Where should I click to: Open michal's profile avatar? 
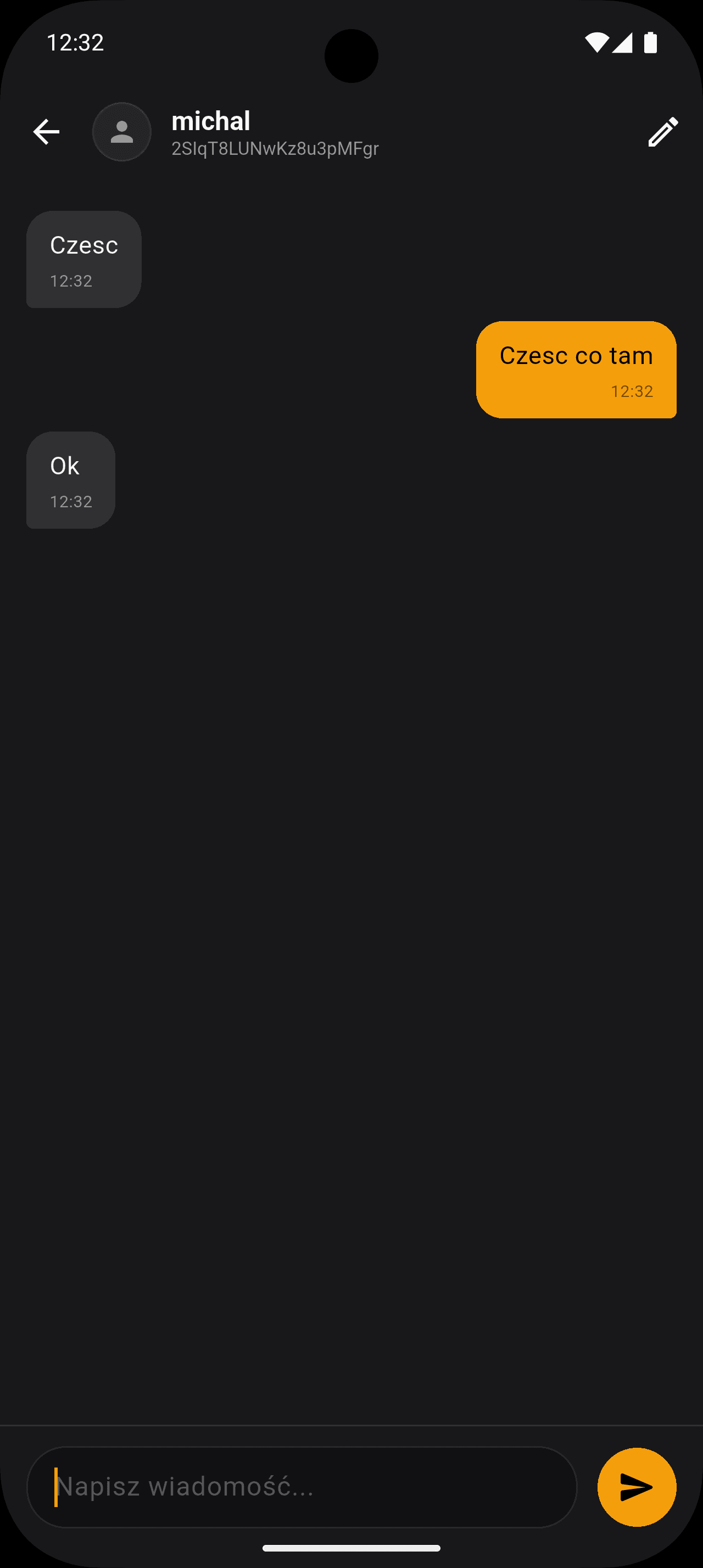[x=122, y=131]
